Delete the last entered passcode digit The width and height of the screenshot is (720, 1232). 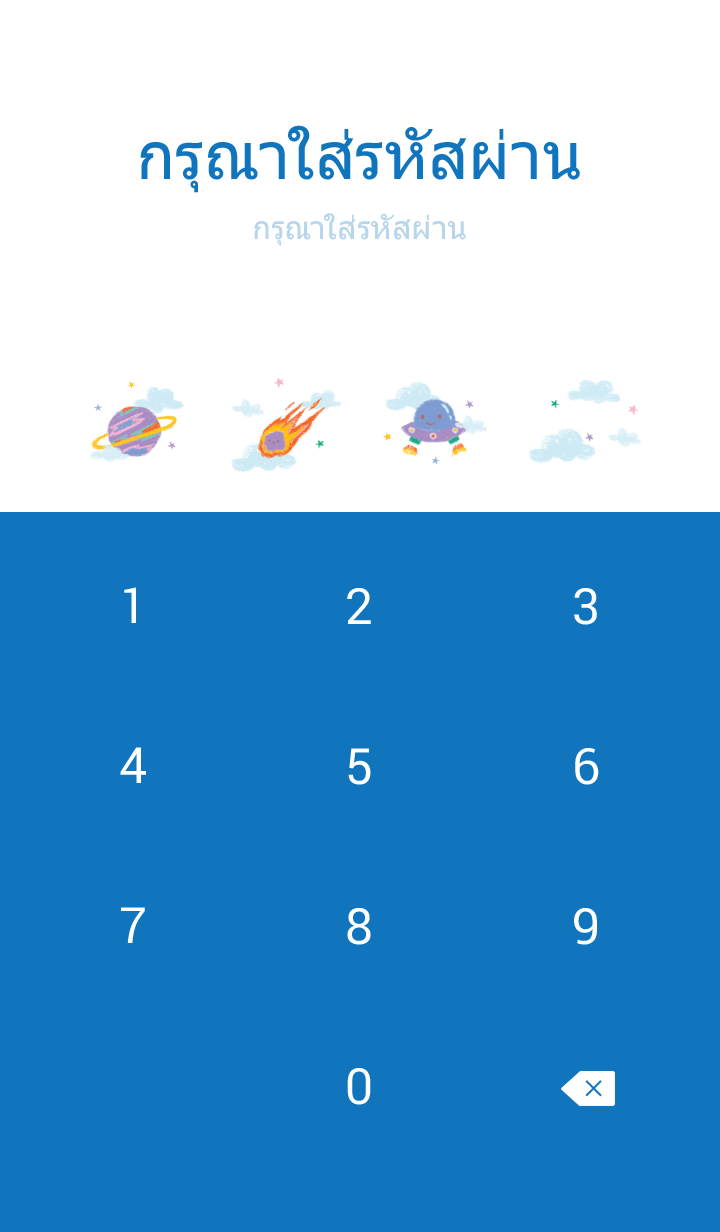(588, 1088)
